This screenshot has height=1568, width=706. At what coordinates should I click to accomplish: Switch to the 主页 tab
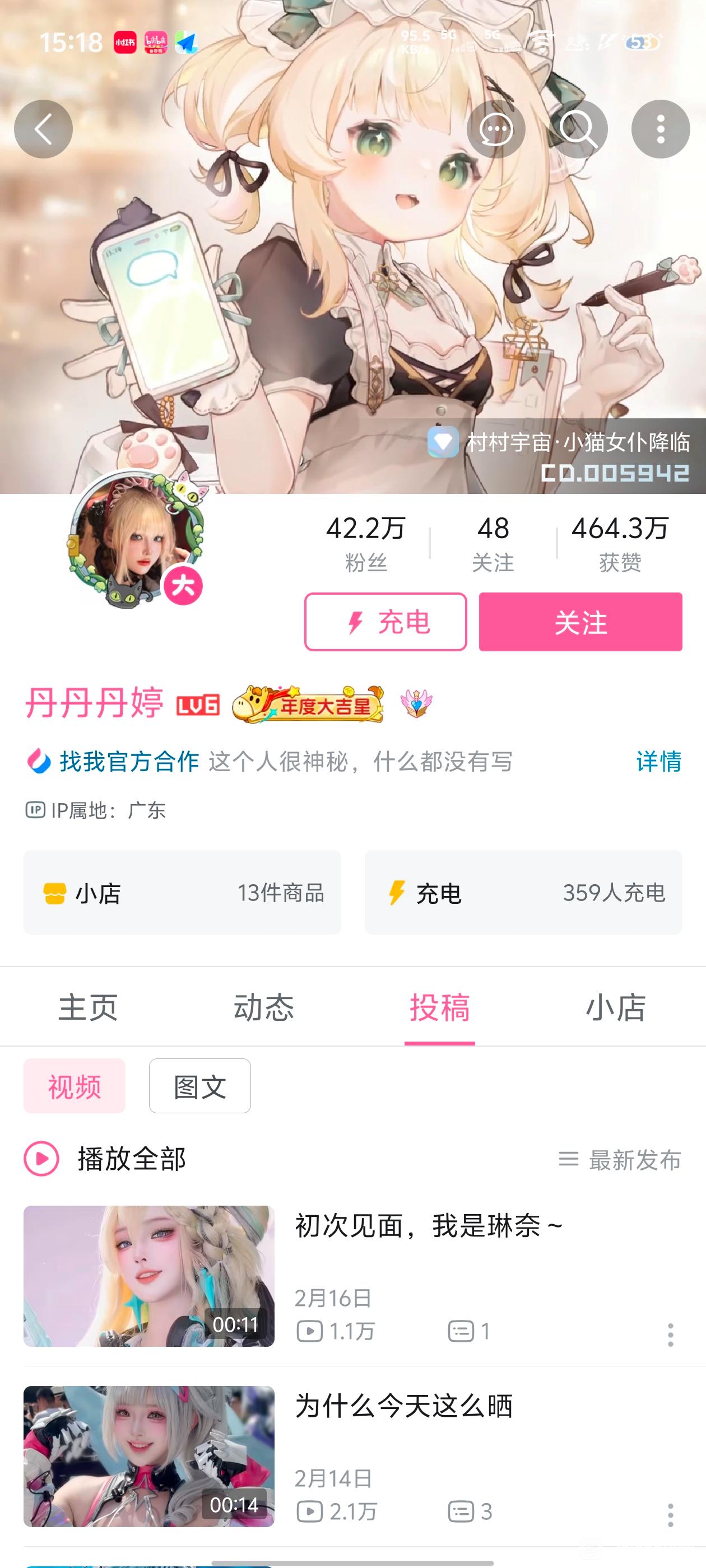coord(88,1007)
